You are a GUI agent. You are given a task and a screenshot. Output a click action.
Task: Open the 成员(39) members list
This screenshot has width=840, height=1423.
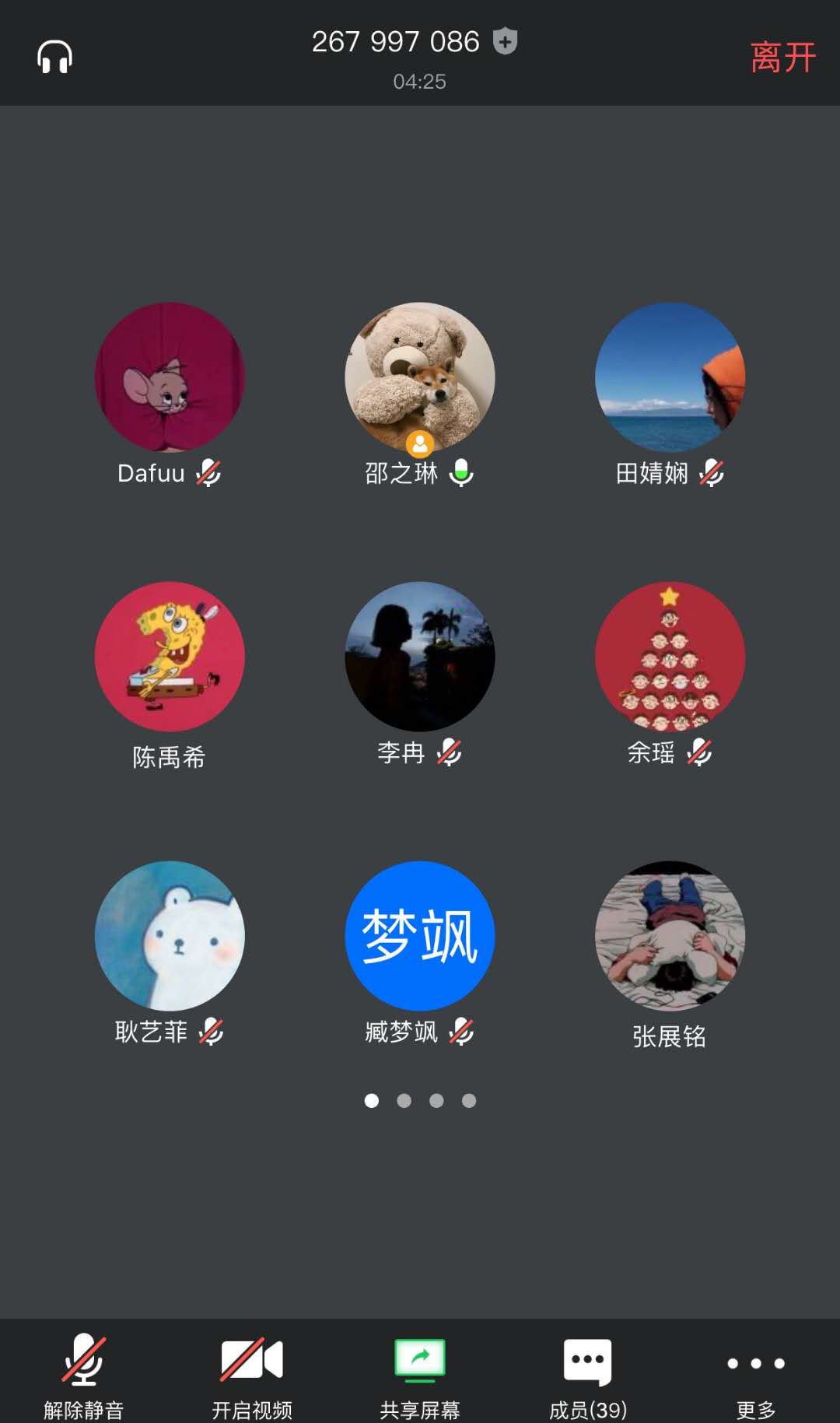[588, 1373]
